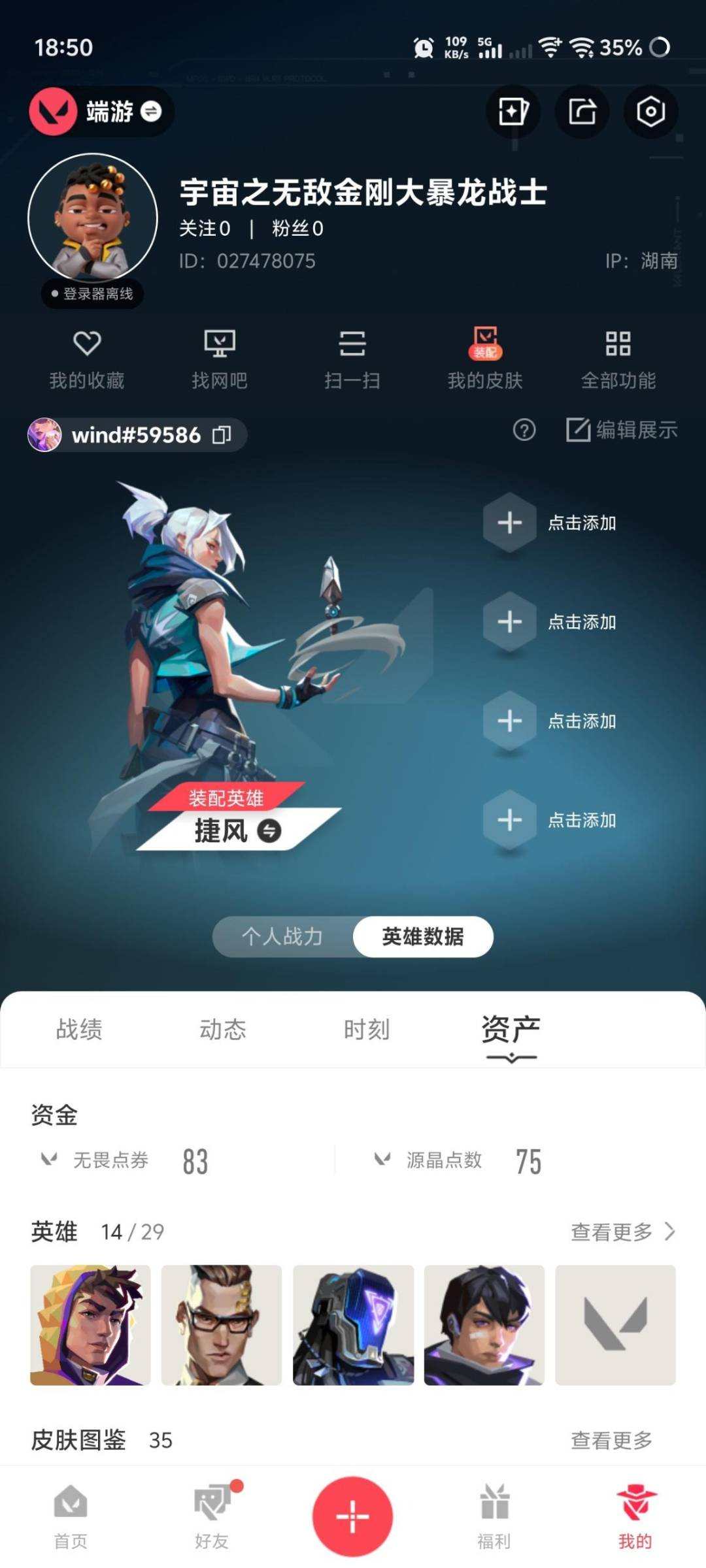The image size is (706, 1568).
Task: Tap the first 点击添加 slot
Action: click(x=509, y=522)
